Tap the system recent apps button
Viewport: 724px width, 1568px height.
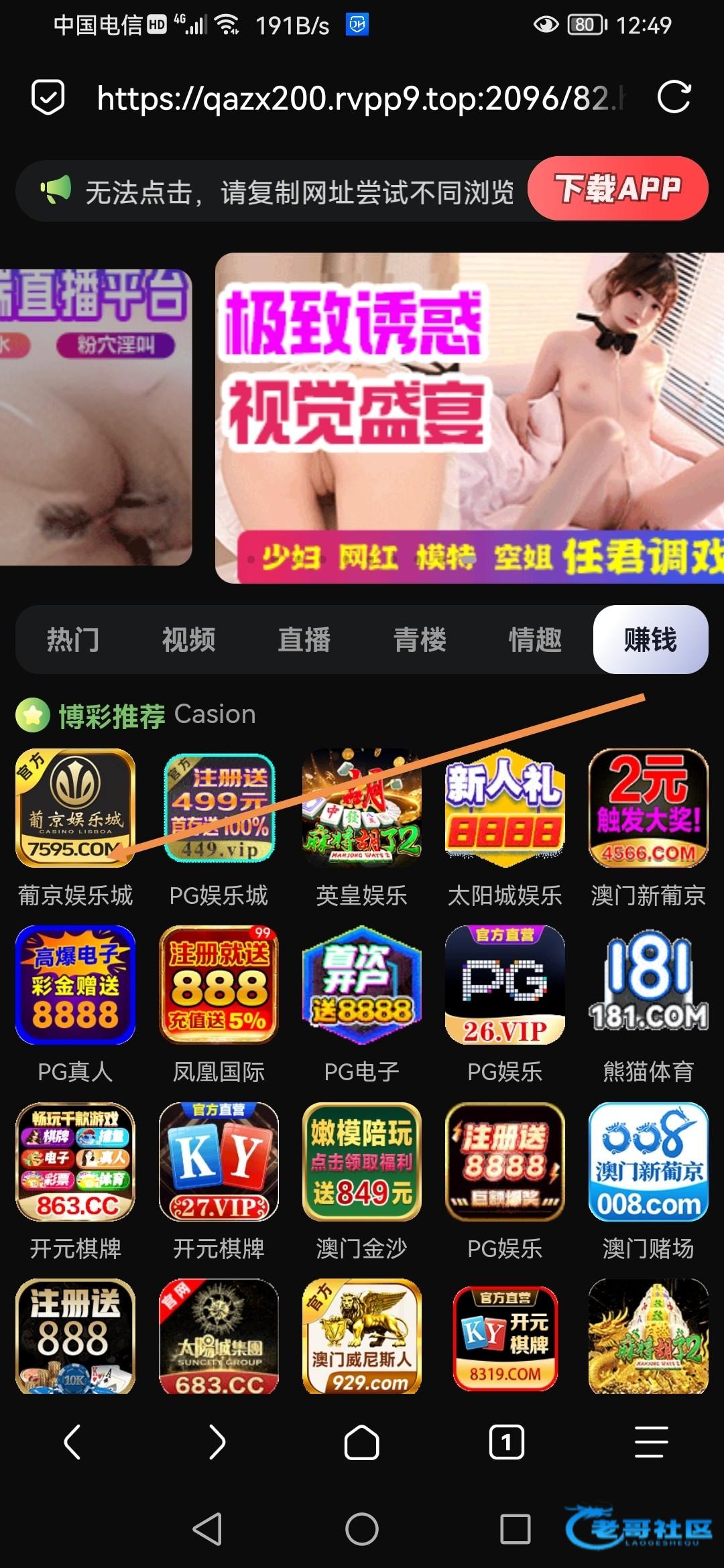click(516, 1529)
